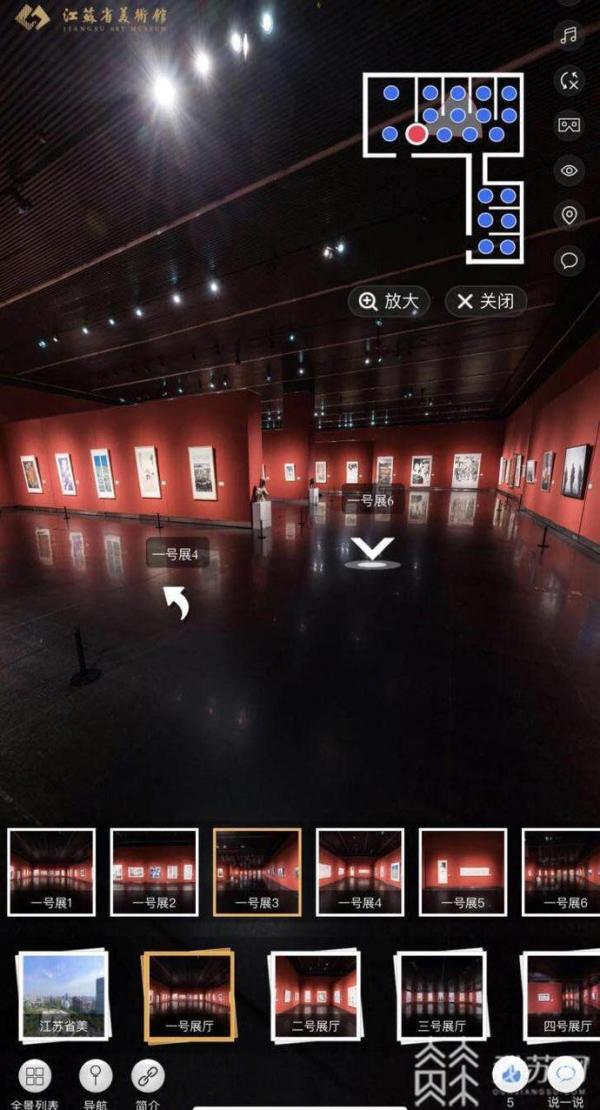Switch to the 二号展厅 hall
This screenshot has height=1110, width=600.
click(x=316, y=996)
